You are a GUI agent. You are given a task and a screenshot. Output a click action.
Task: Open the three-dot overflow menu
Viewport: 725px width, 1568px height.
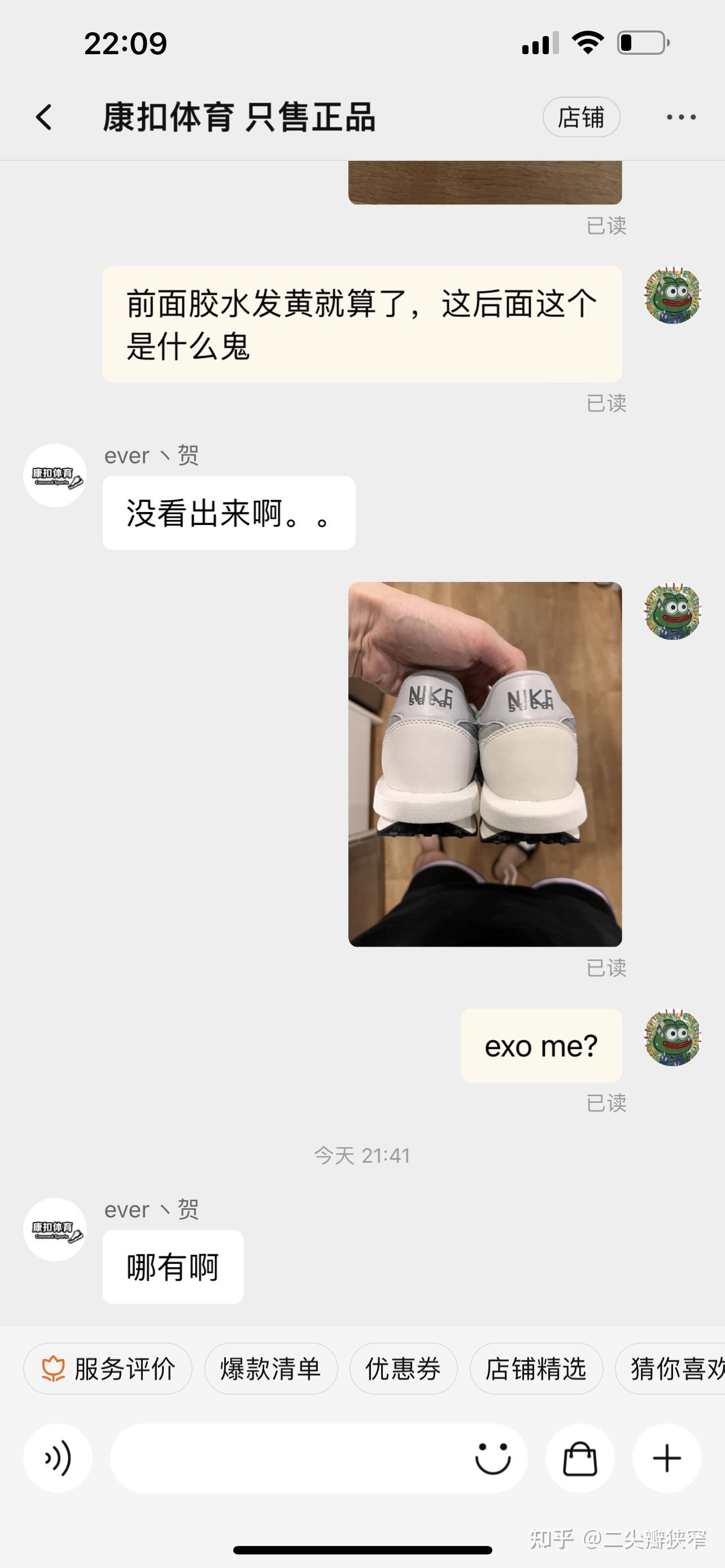pos(680,117)
